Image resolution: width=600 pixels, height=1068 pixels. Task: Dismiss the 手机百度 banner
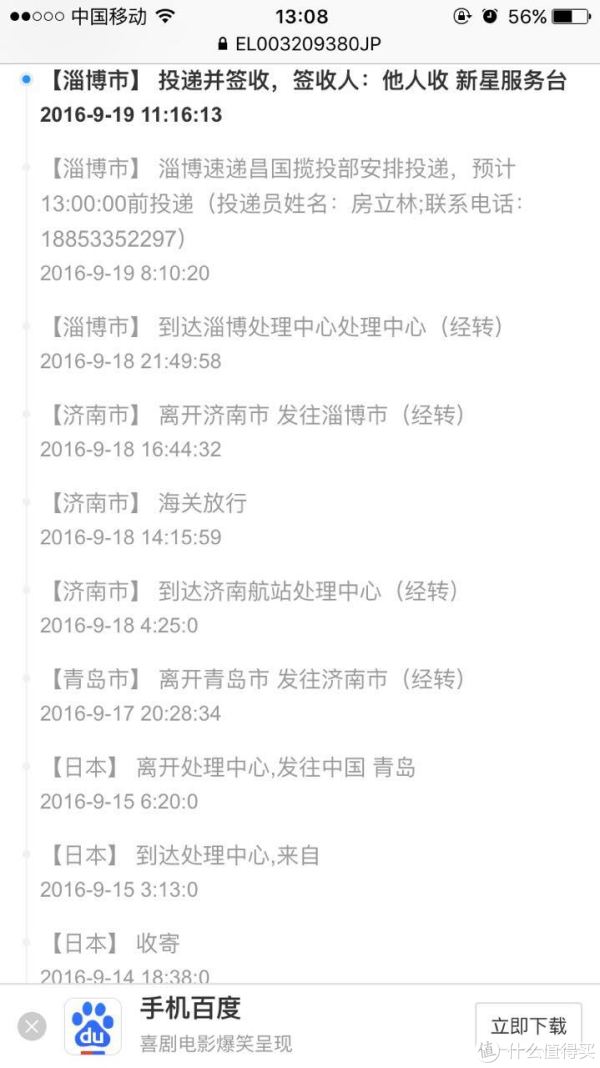click(x=32, y=1026)
